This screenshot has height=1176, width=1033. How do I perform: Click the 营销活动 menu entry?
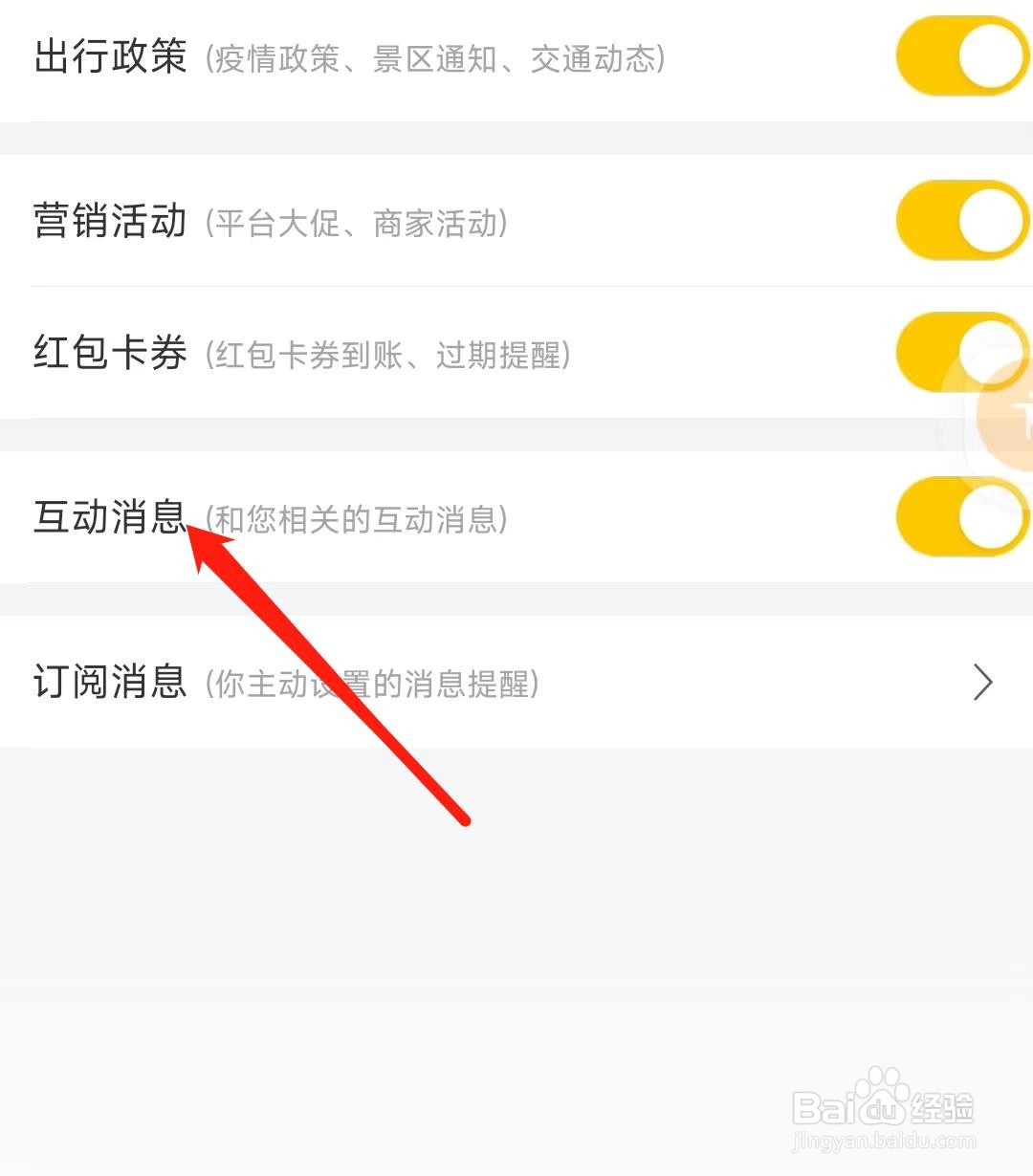(x=108, y=220)
